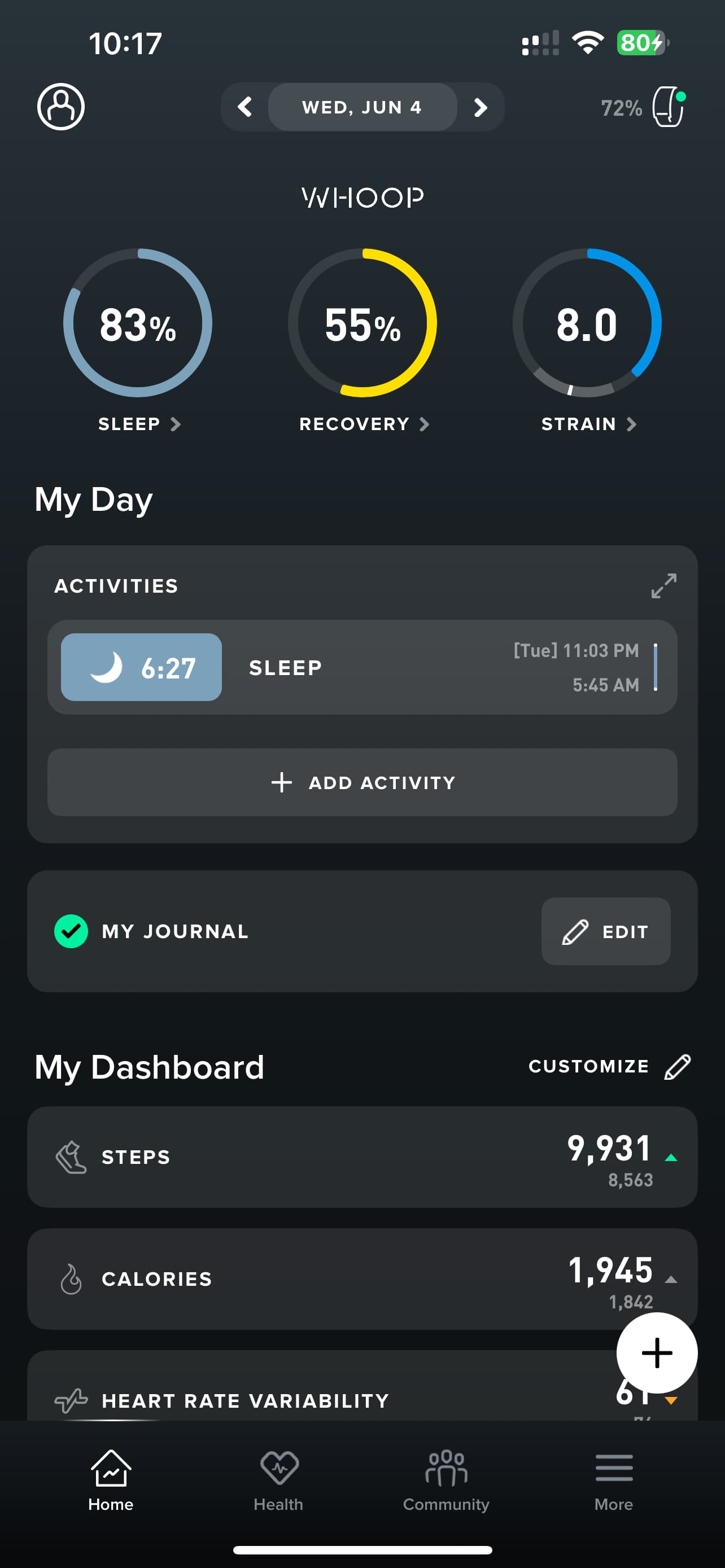
Task: Add a new activity
Action: click(362, 782)
